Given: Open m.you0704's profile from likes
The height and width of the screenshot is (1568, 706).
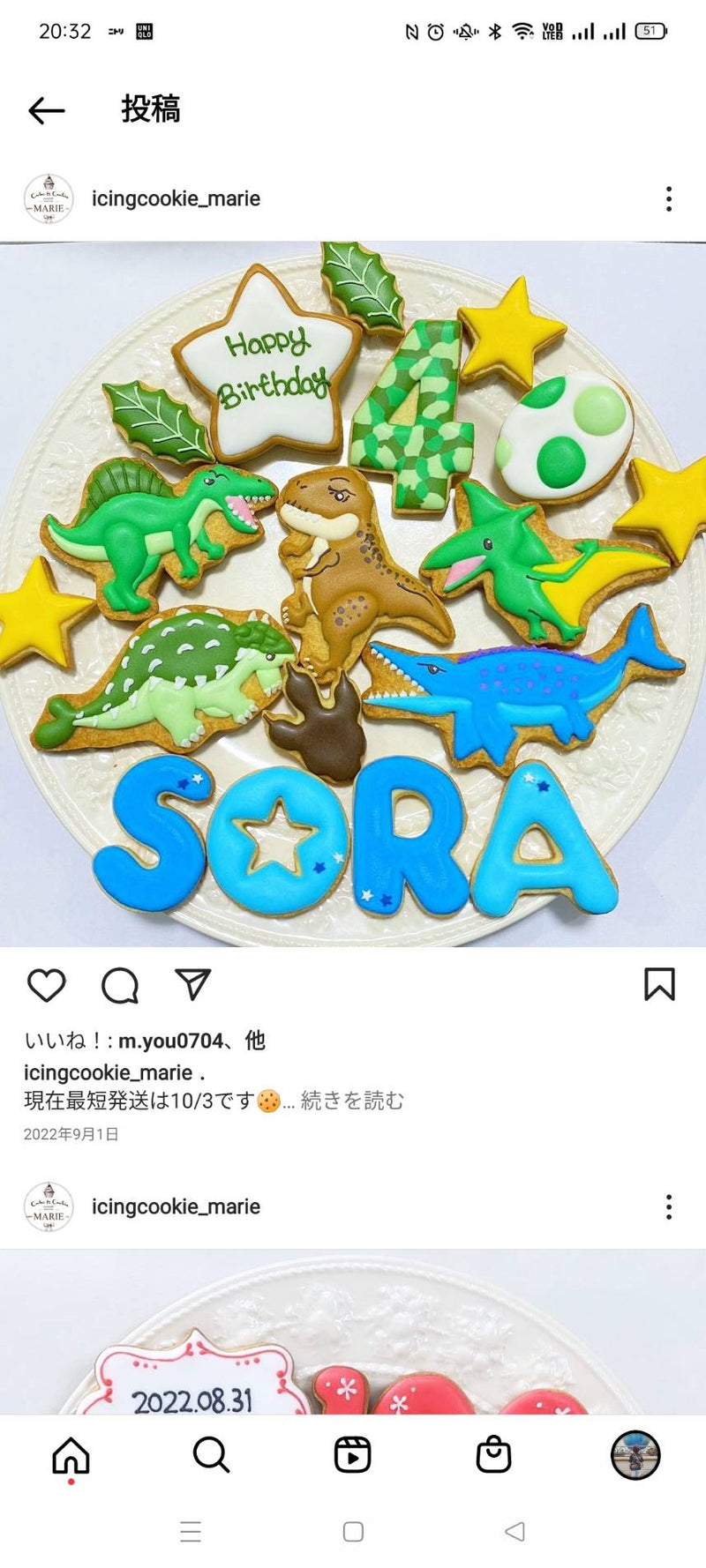Looking at the screenshot, I should tap(170, 1041).
